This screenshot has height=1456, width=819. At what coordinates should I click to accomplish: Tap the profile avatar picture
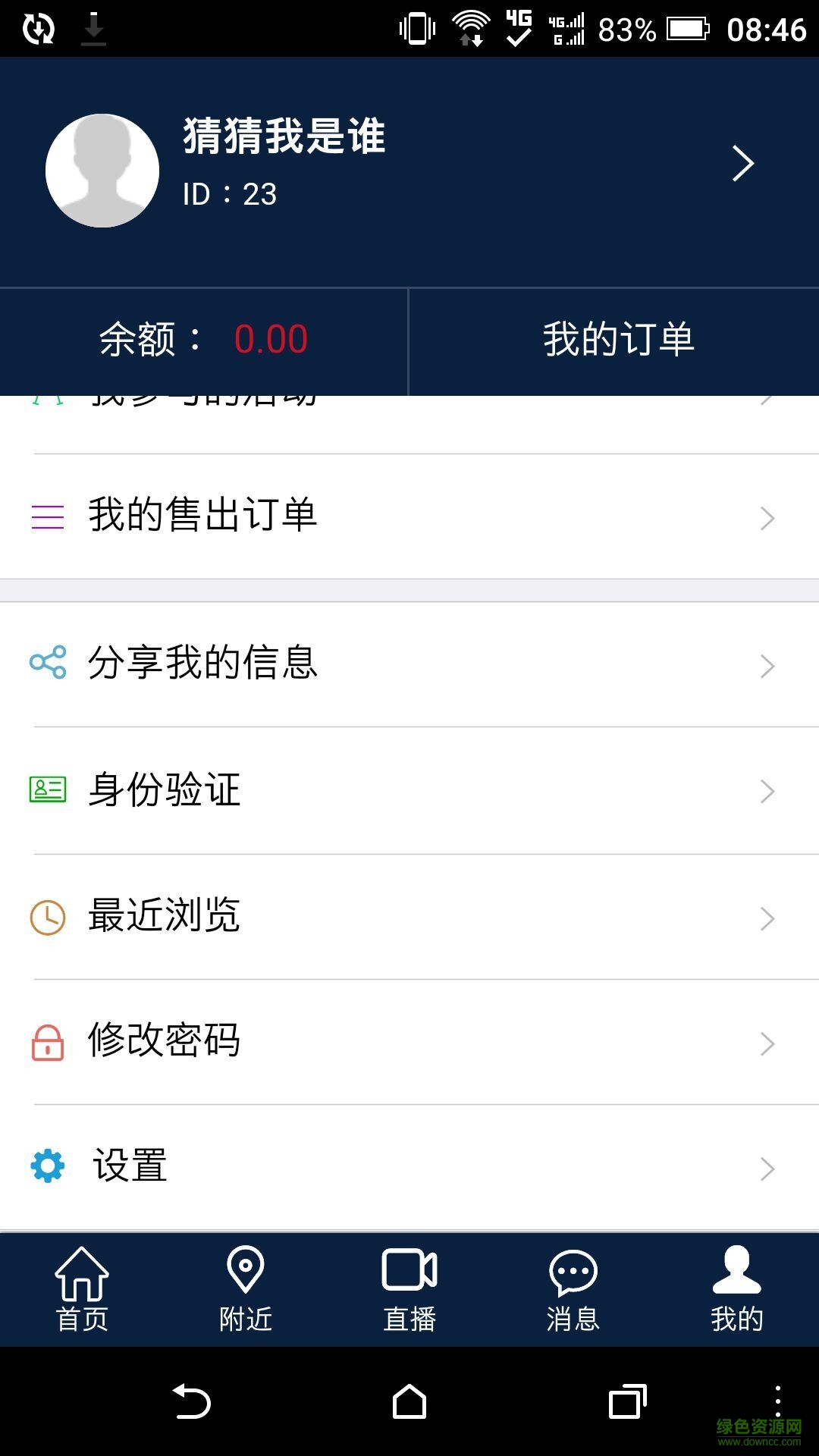pyautogui.click(x=102, y=171)
